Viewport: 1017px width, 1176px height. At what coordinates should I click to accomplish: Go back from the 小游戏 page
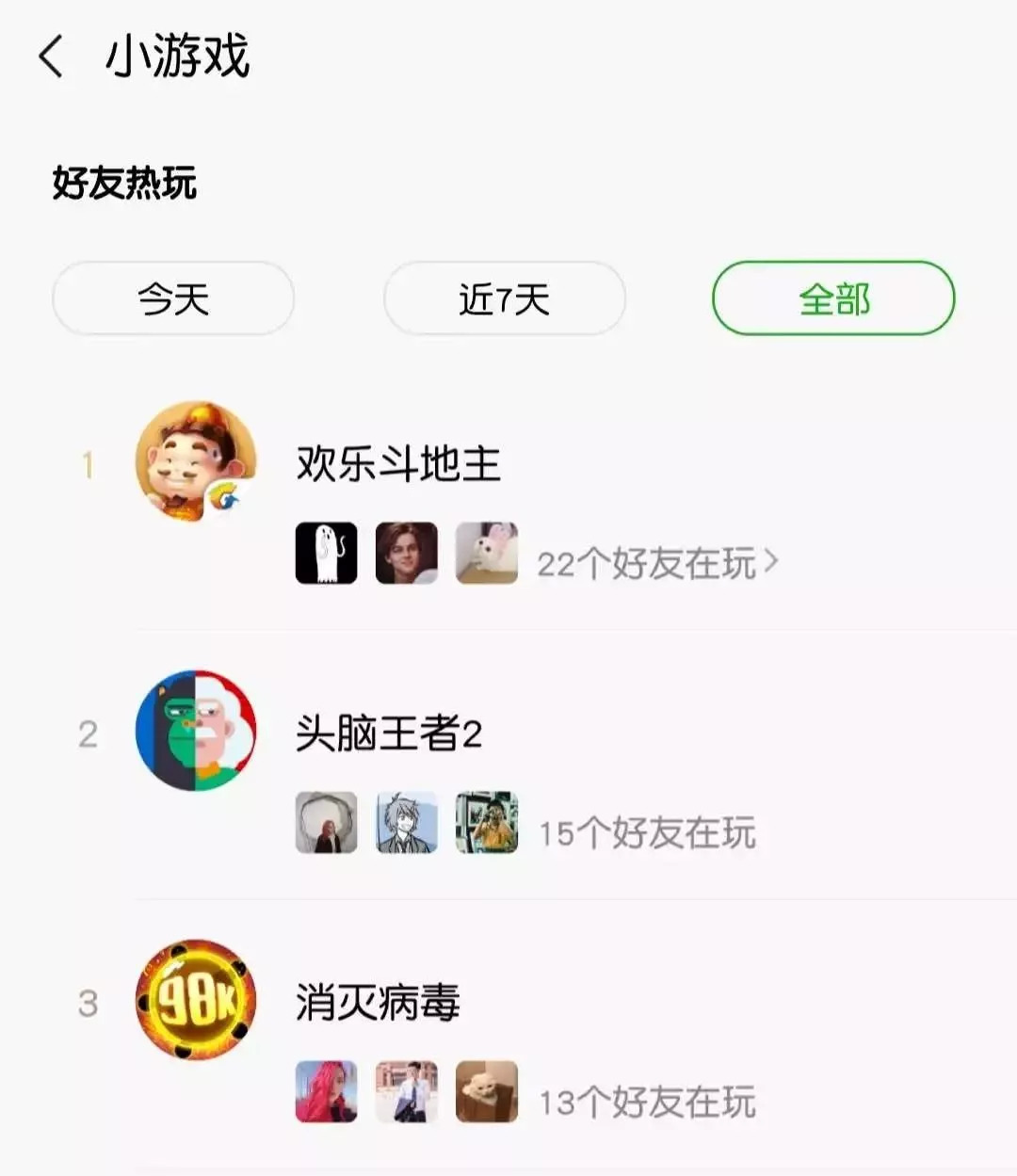point(52,56)
